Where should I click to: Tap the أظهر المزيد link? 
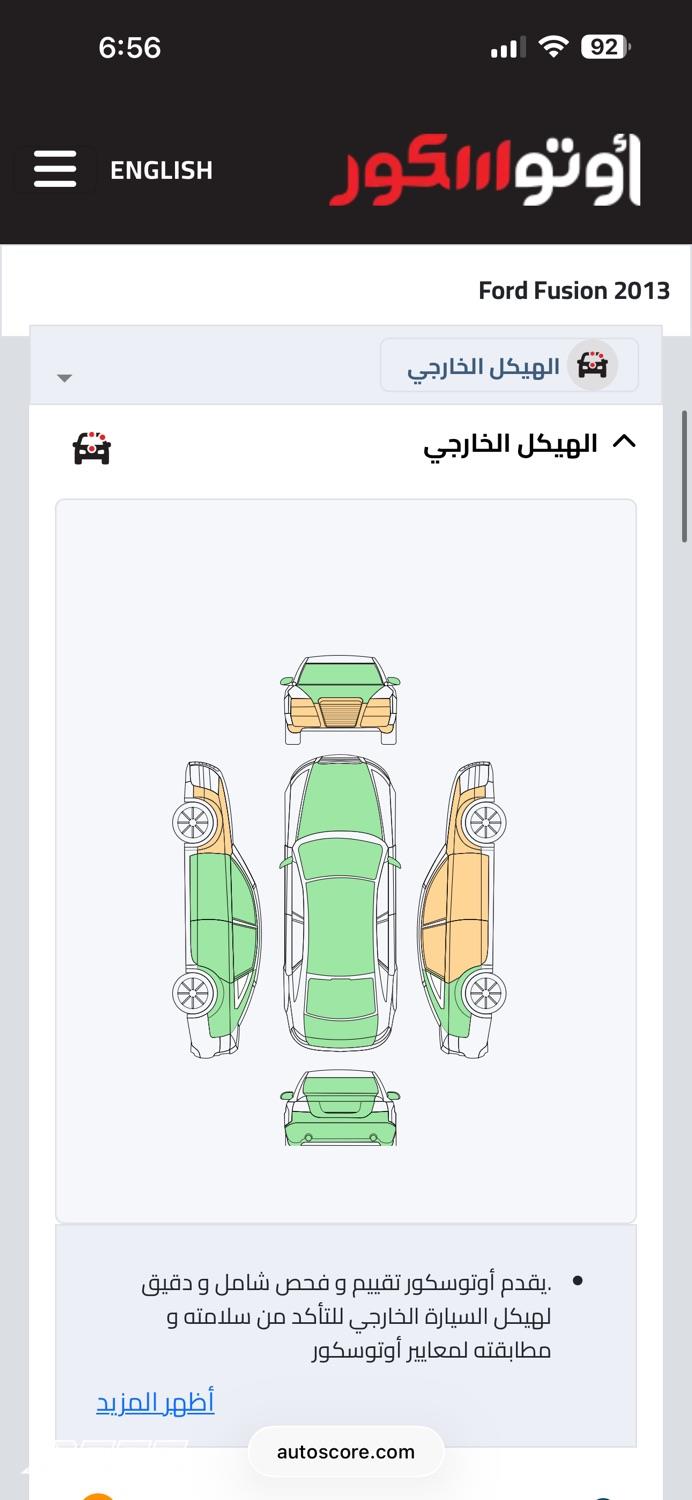coord(155,1402)
